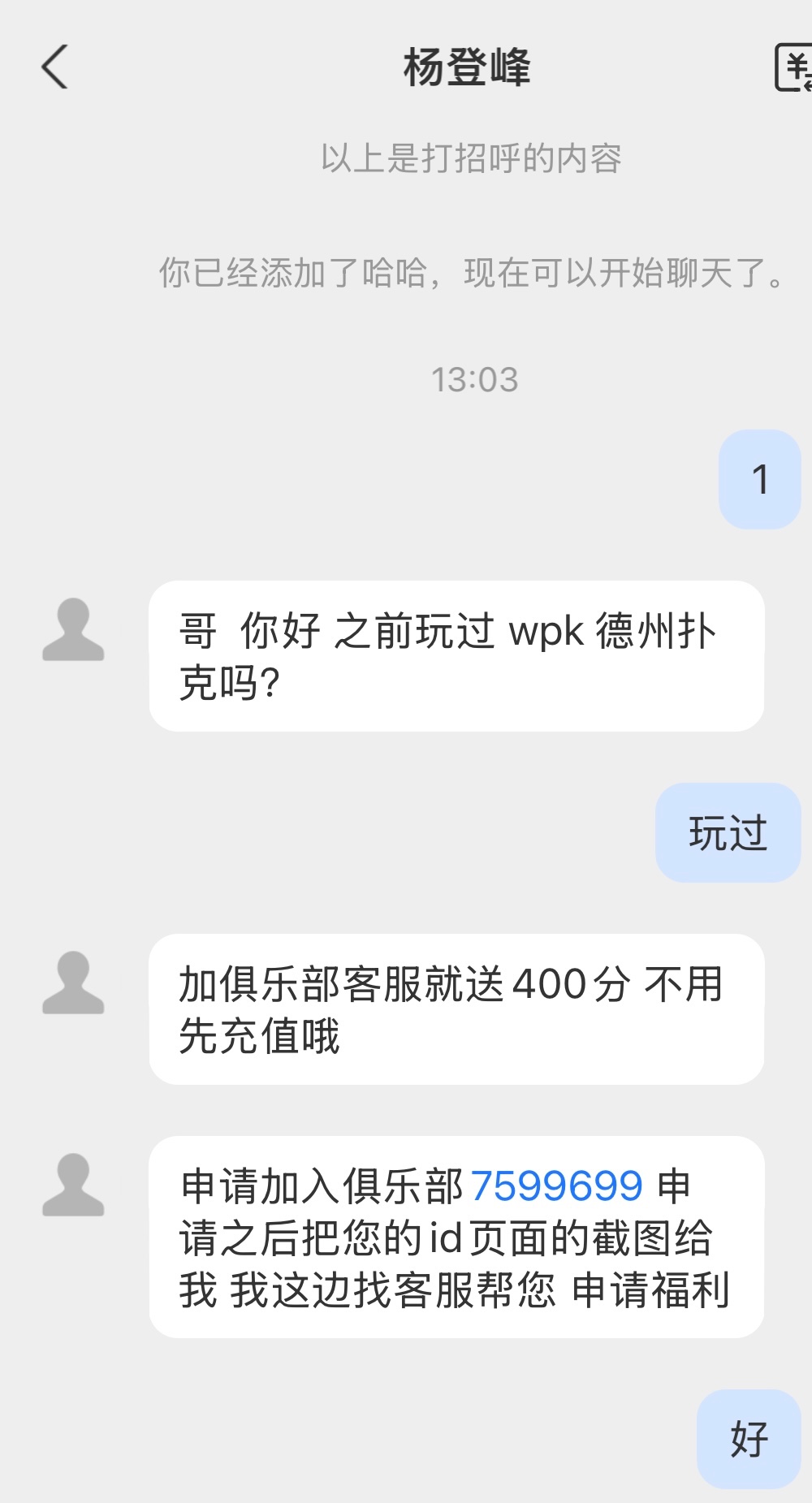Screen dimensions: 812x1503
Task: Open the contact avatar beside the wpk 德州扑克 message
Action: click(73, 629)
